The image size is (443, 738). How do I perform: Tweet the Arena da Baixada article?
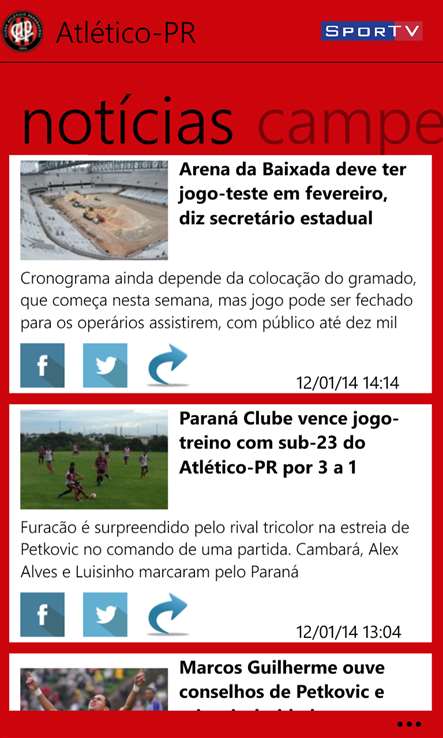coord(105,365)
